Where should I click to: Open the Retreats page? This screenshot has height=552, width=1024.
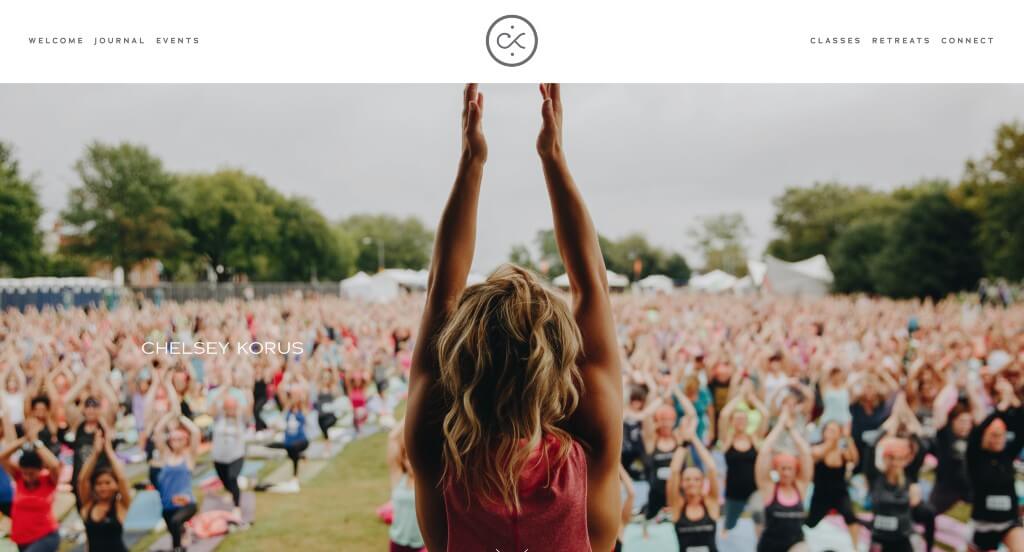click(901, 41)
